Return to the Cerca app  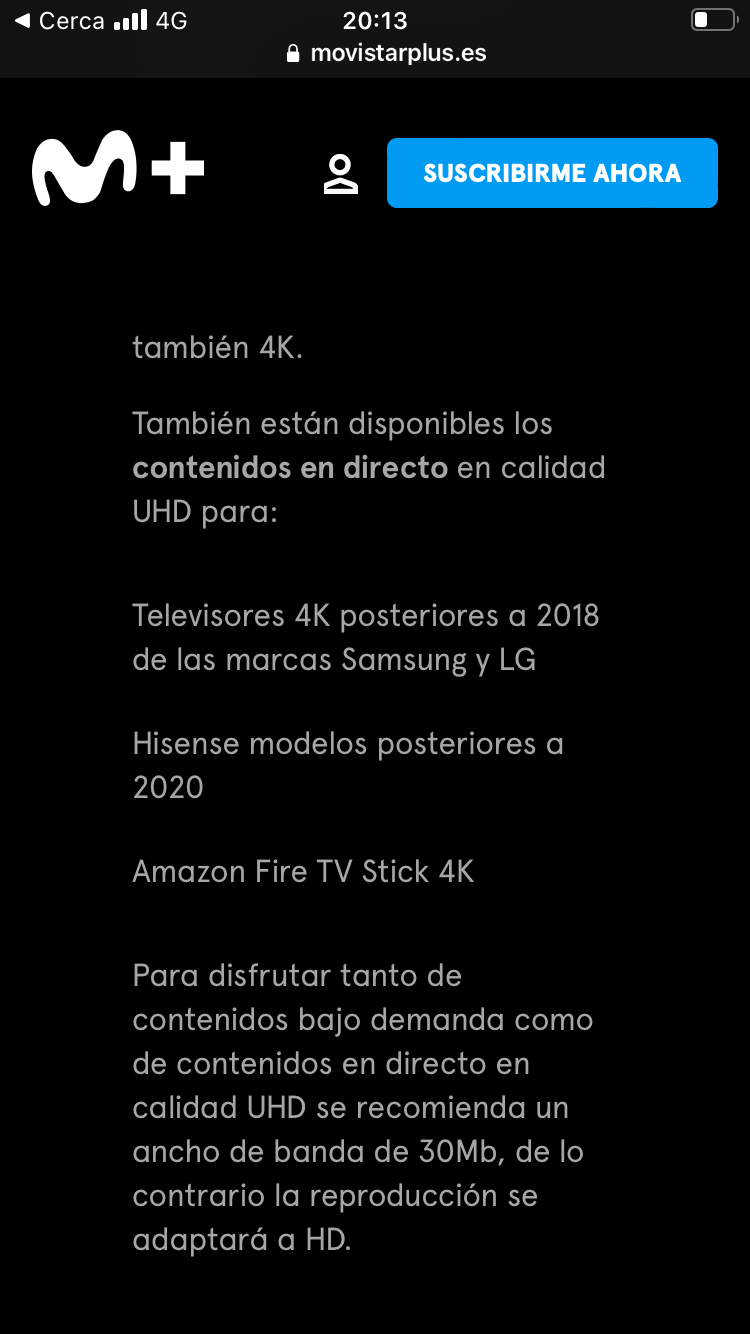[58, 20]
